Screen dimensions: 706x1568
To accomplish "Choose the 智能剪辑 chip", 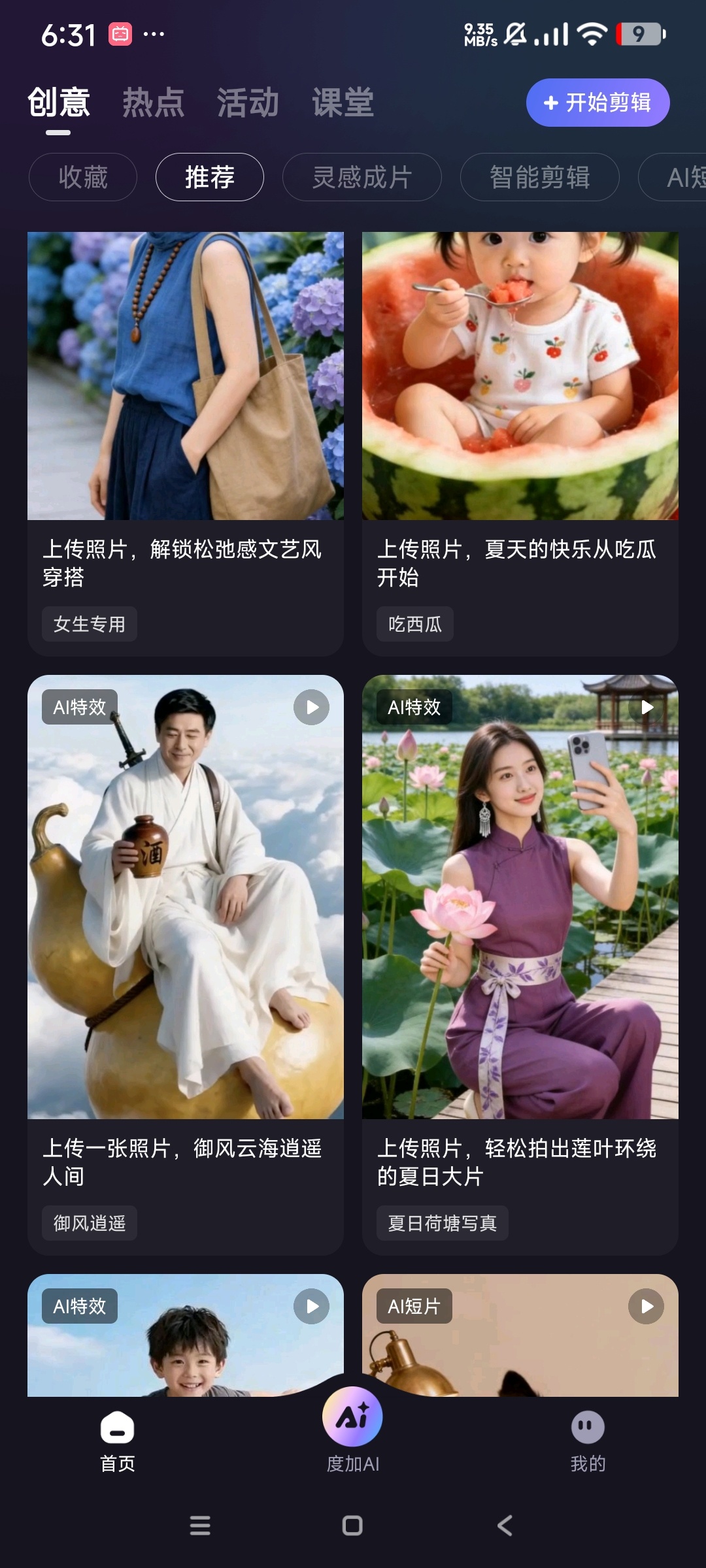I will pos(540,177).
